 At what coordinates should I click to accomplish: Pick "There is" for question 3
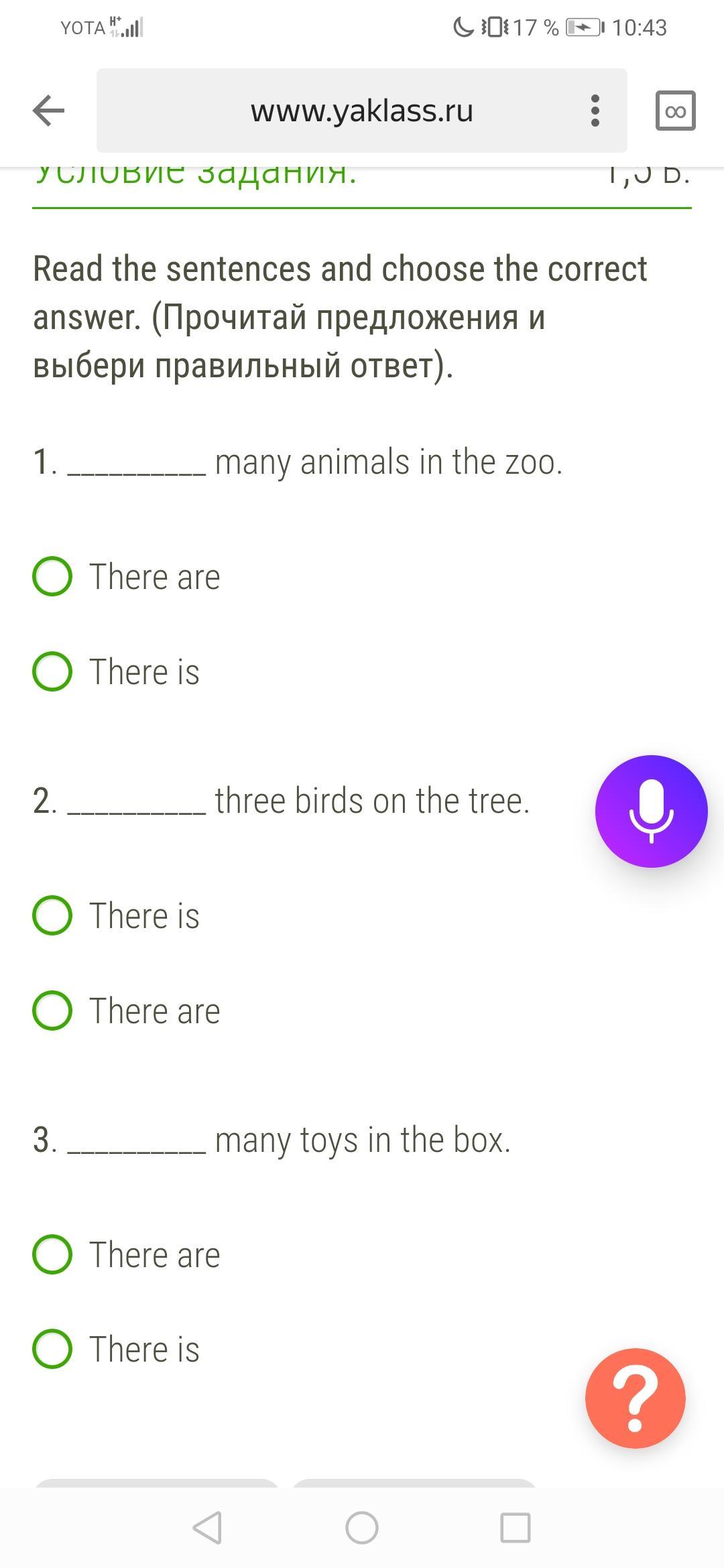52,1349
